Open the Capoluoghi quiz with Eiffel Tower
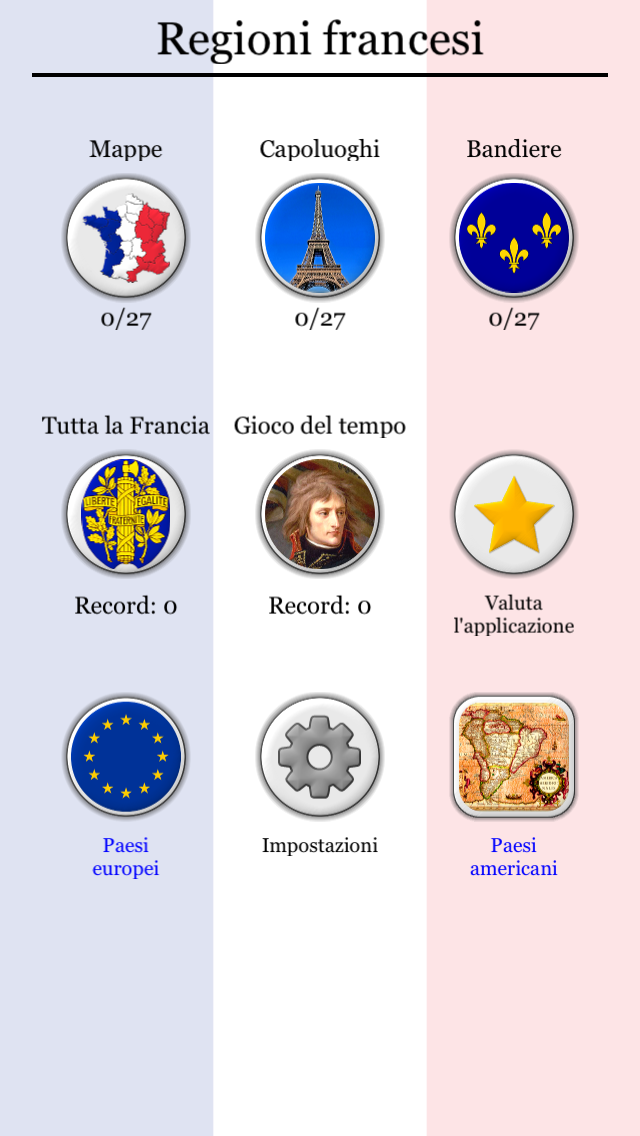This screenshot has height=1136, width=640. click(320, 237)
